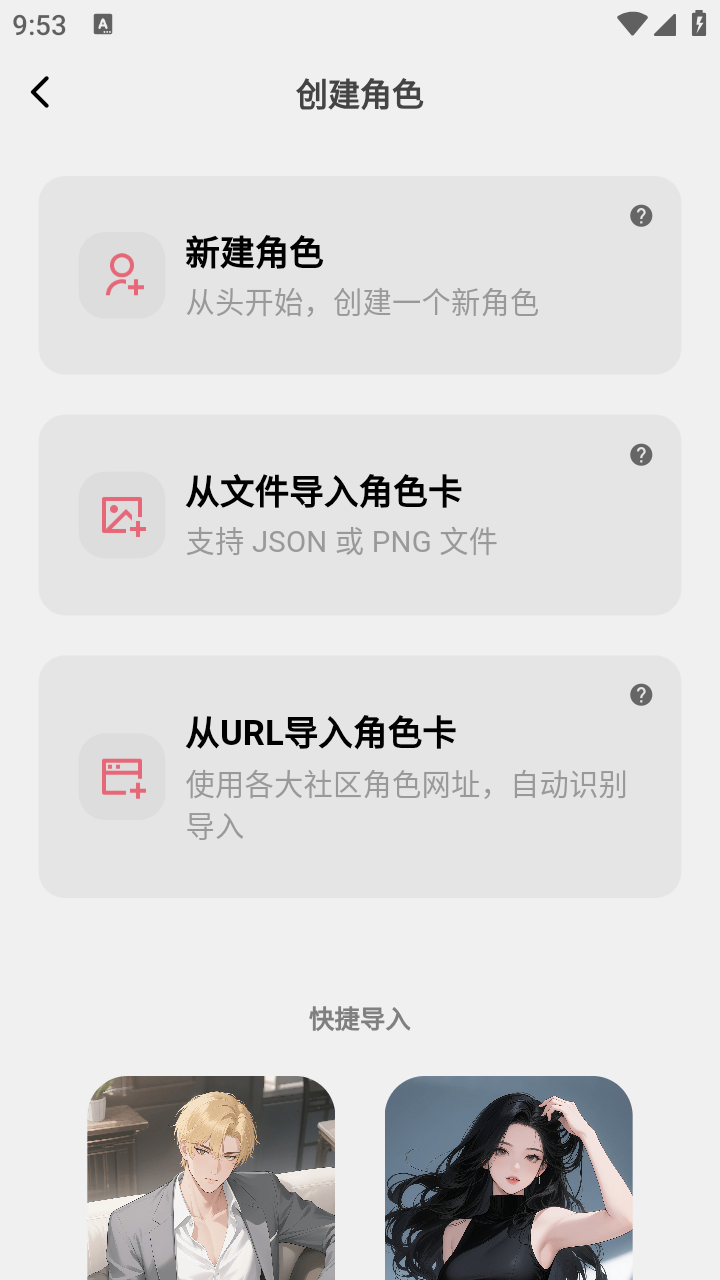Click the image import icon beside 从文件导入角色卡

121,515
